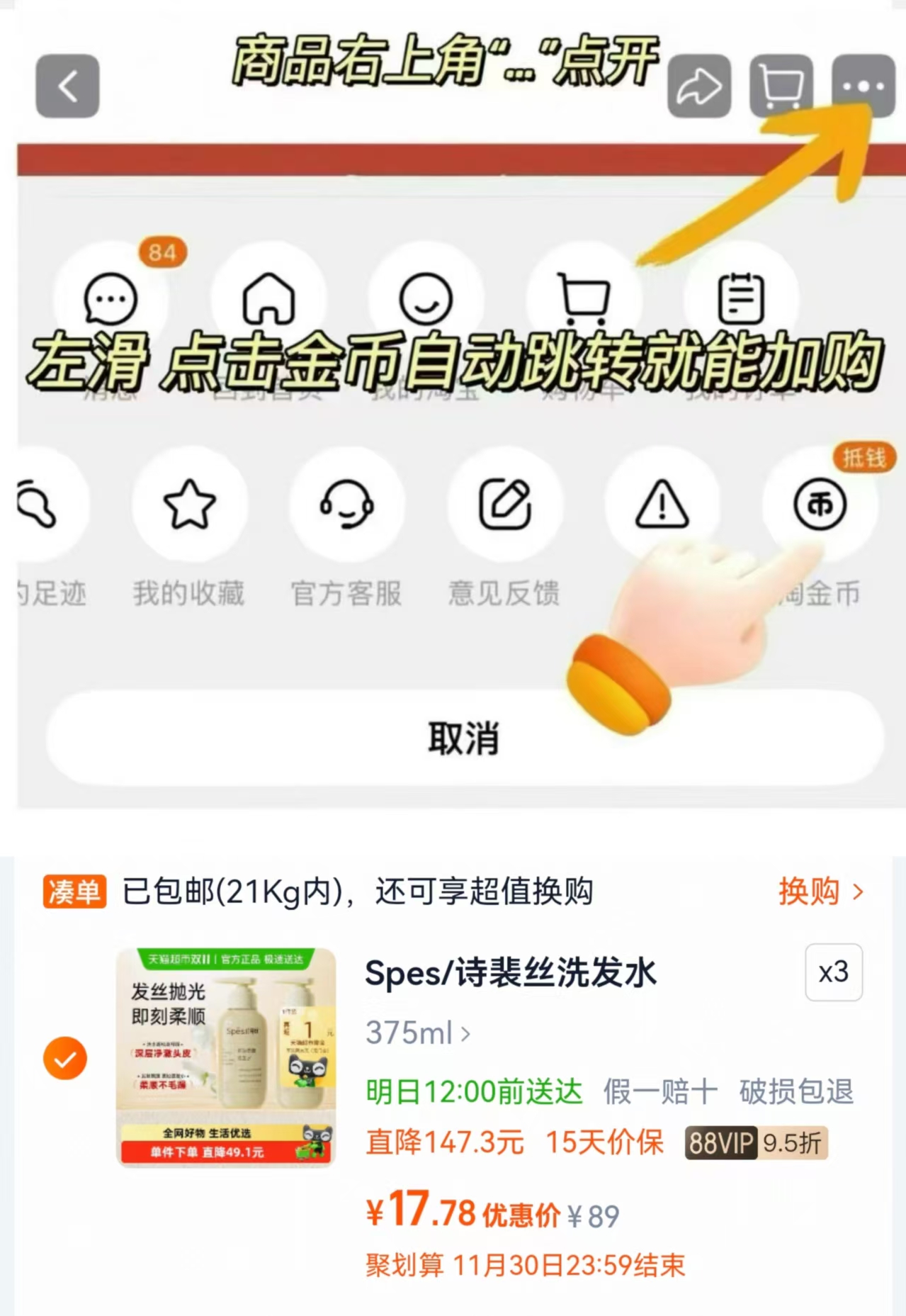Open 意见反馈 feedback pencil icon
906x1316 pixels.
505,503
